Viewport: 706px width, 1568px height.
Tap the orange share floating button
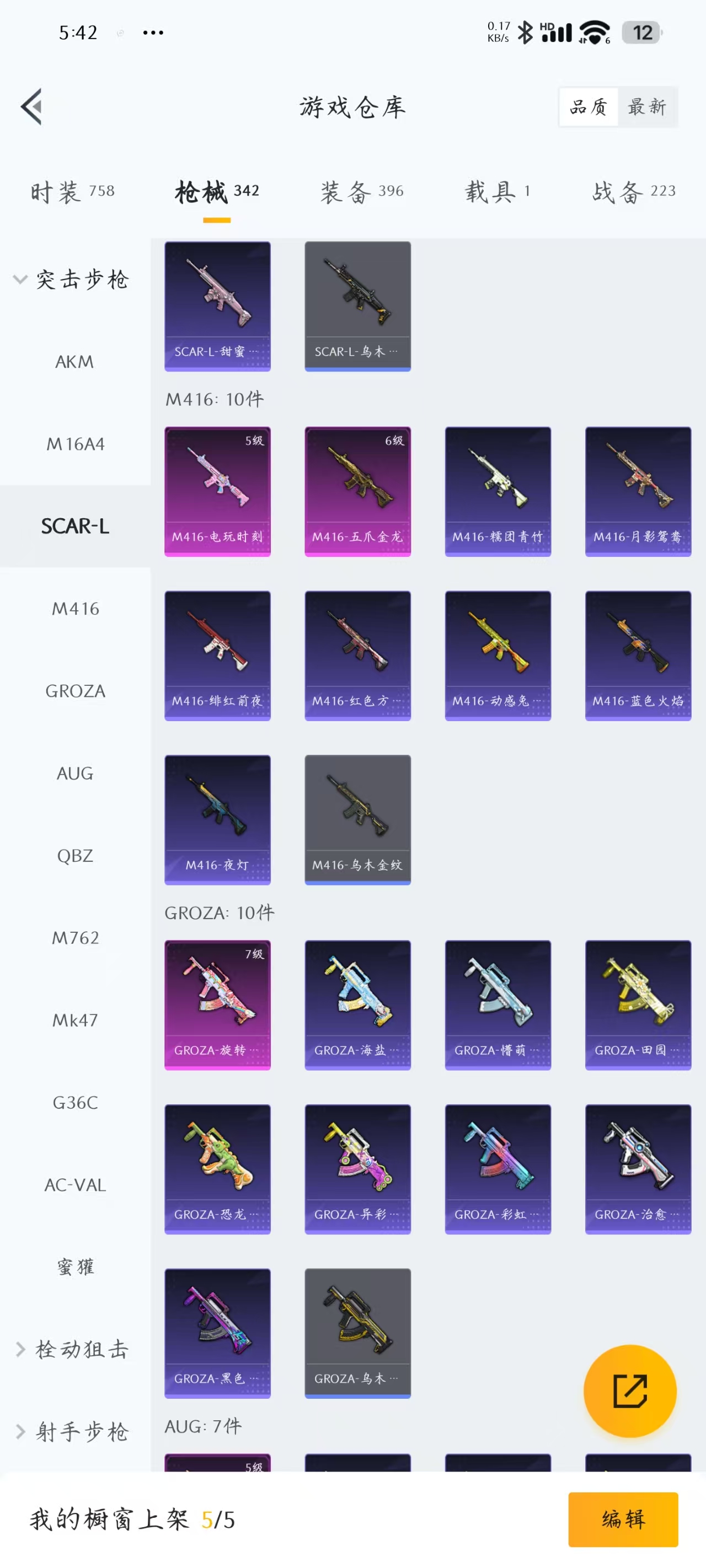pos(629,1391)
